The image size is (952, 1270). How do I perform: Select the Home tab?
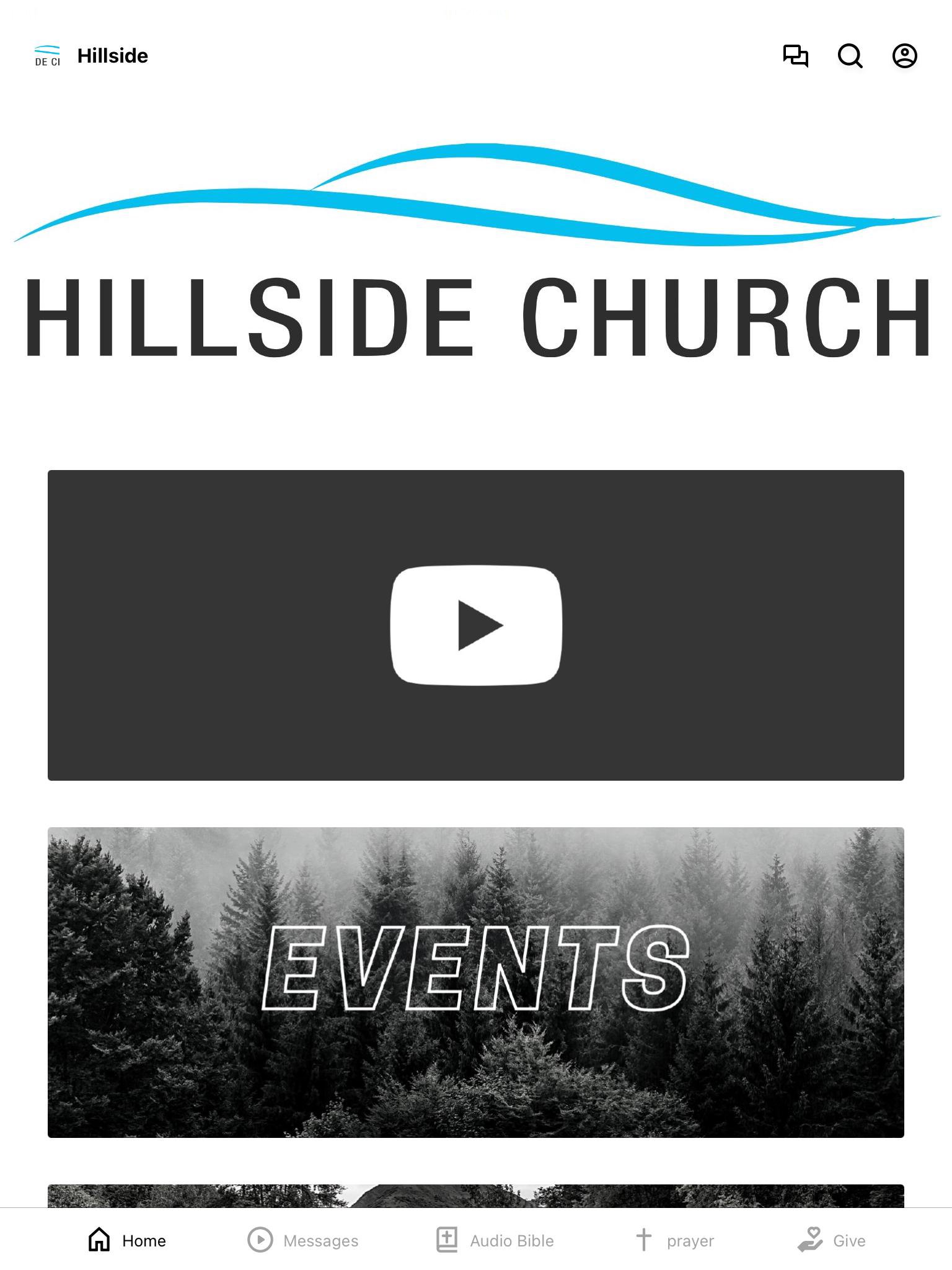coord(127,1240)
